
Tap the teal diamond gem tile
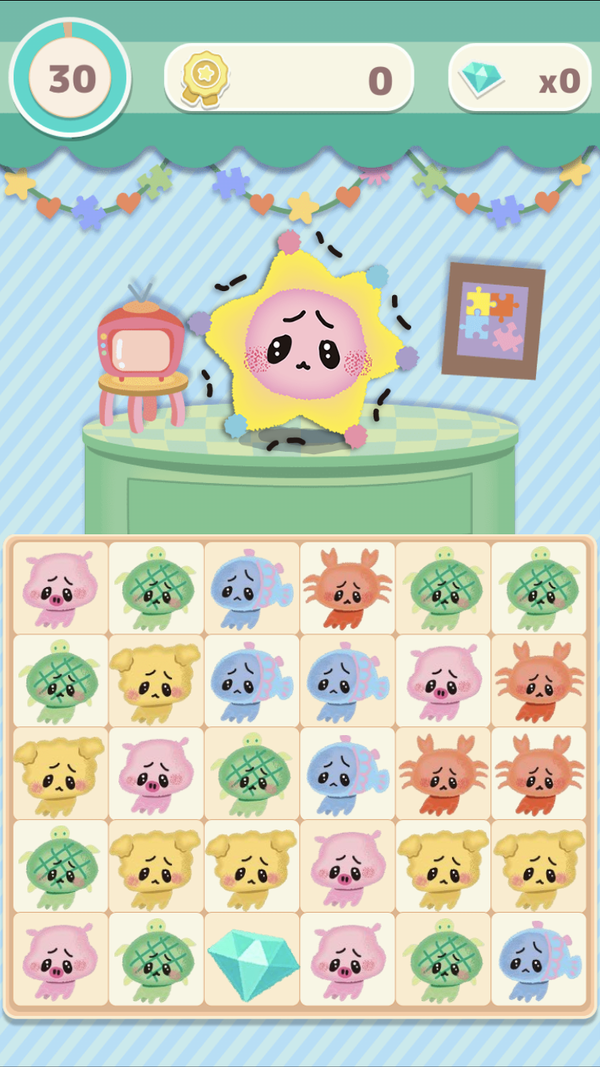tap(252, 959)
